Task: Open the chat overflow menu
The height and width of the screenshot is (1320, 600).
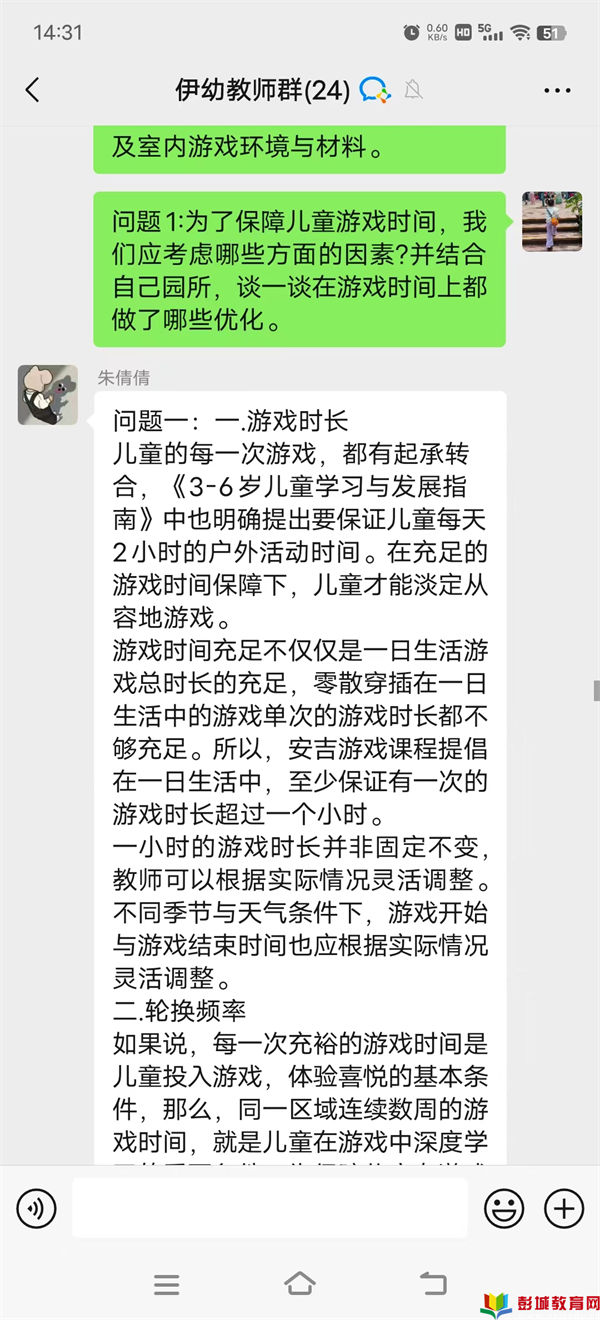Action: [x=557, y=90]
